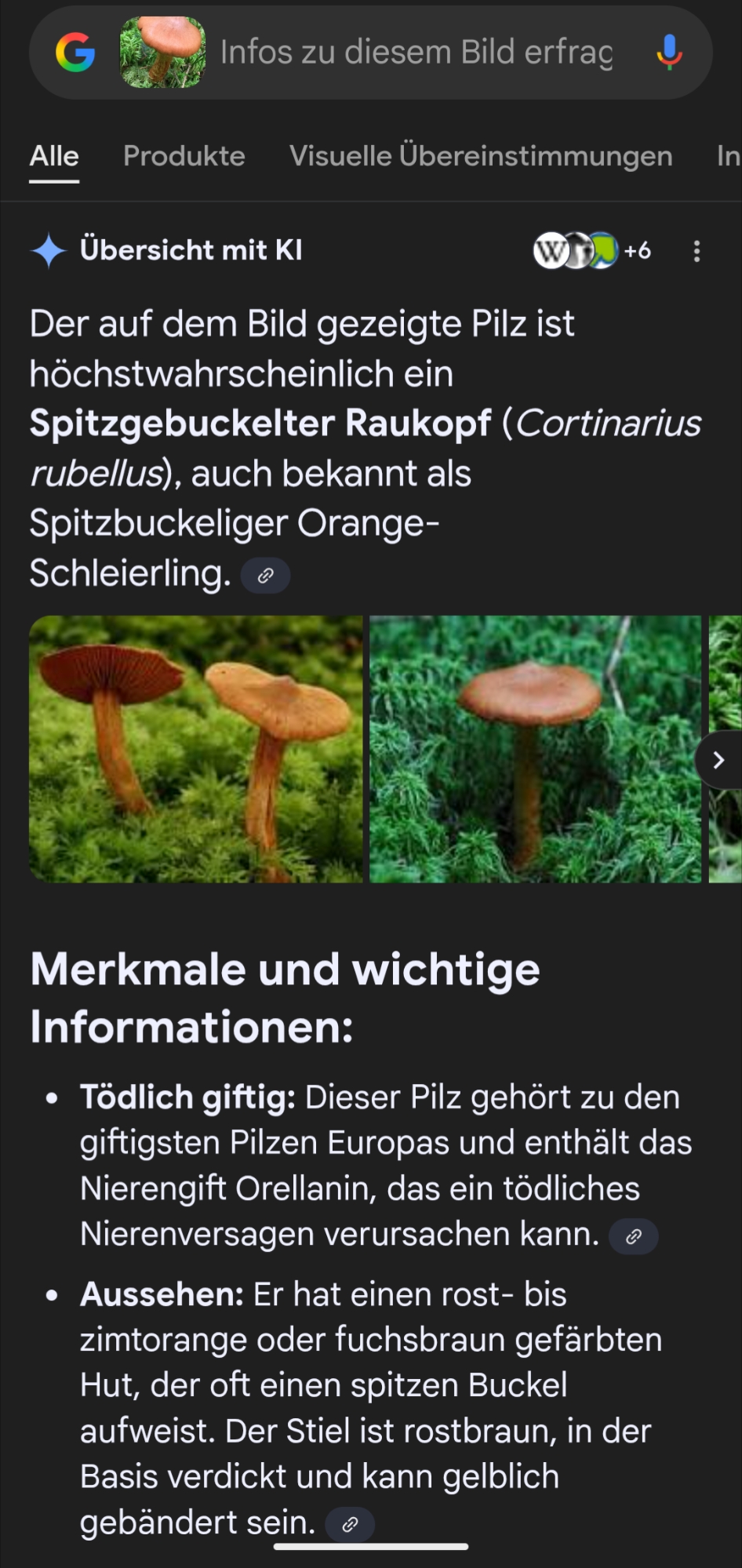Screen dimensions: 742x1568
Task: Open source link after the Aussehen paragraph
Action: click(x=350, y=1524)
